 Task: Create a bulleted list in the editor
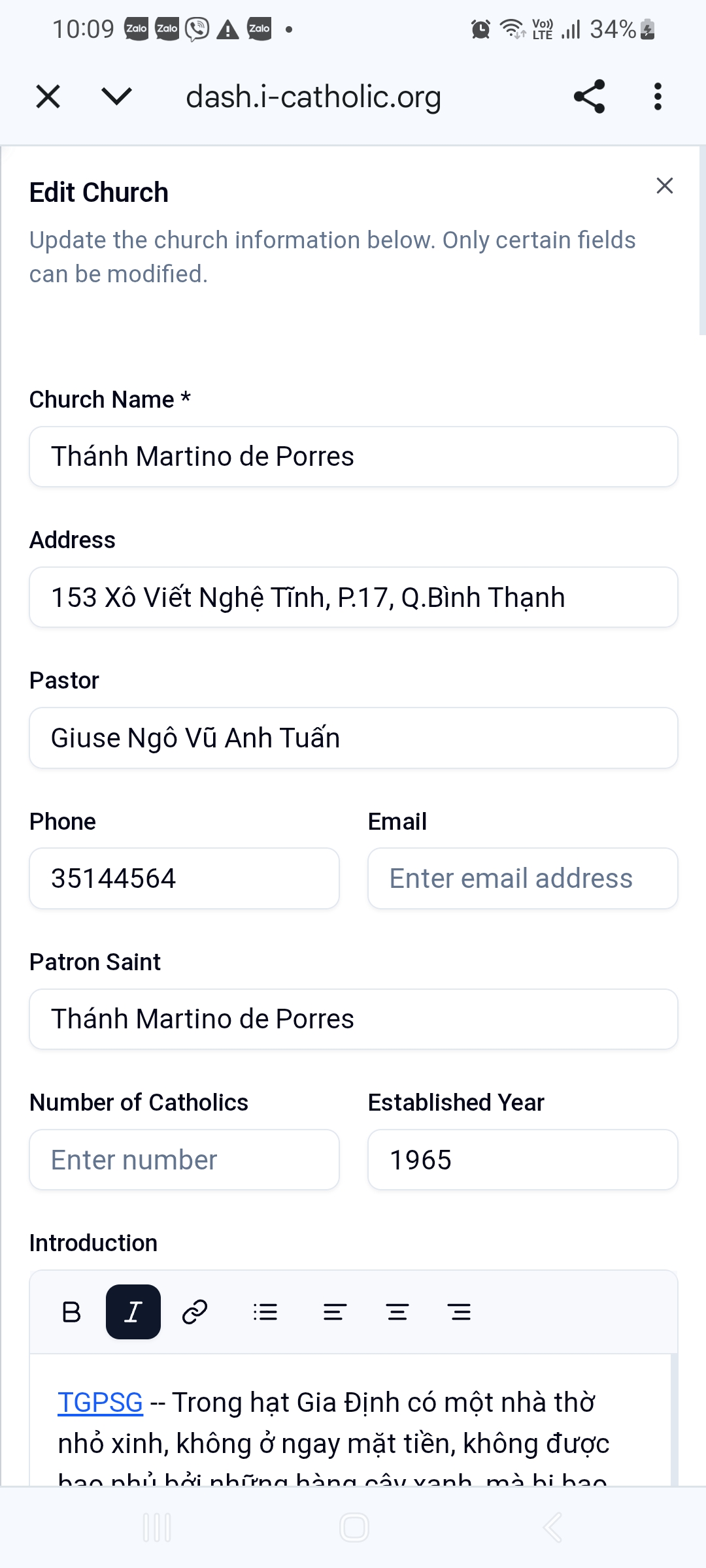(265, 1312)
